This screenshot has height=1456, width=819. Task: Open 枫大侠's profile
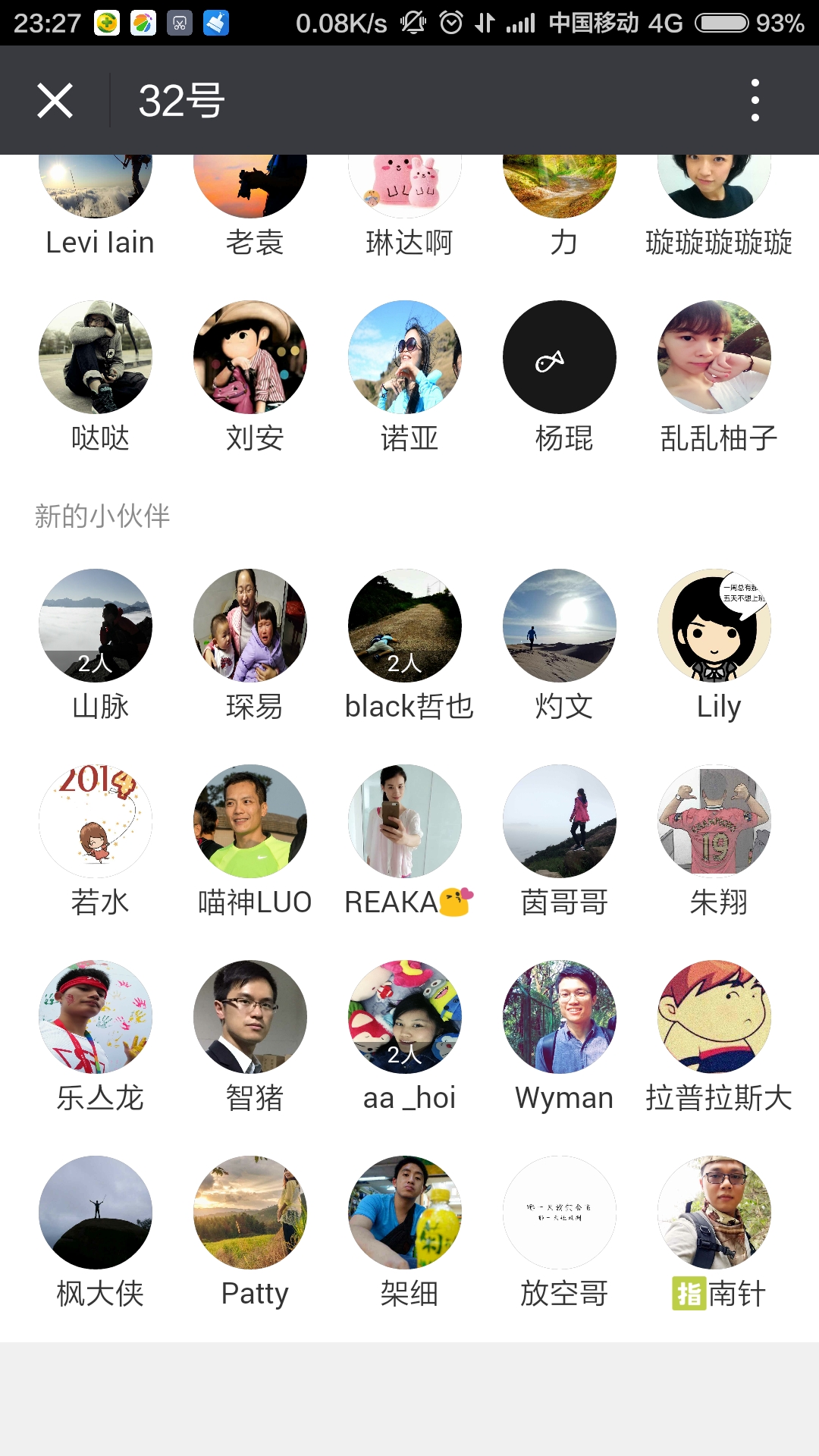tap(96, 1213)
